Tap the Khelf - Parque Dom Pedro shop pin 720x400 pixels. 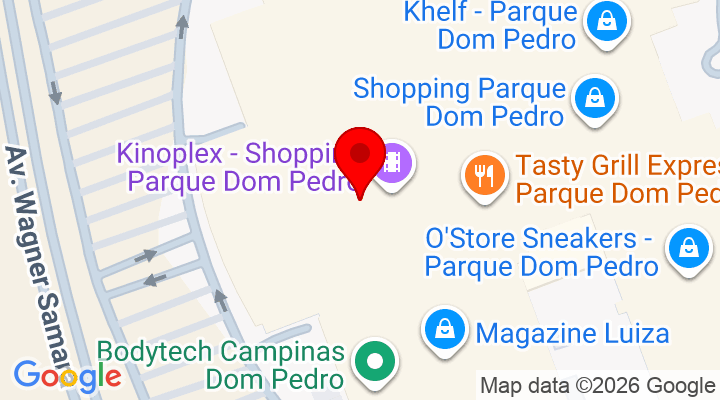tap(605, 20)
